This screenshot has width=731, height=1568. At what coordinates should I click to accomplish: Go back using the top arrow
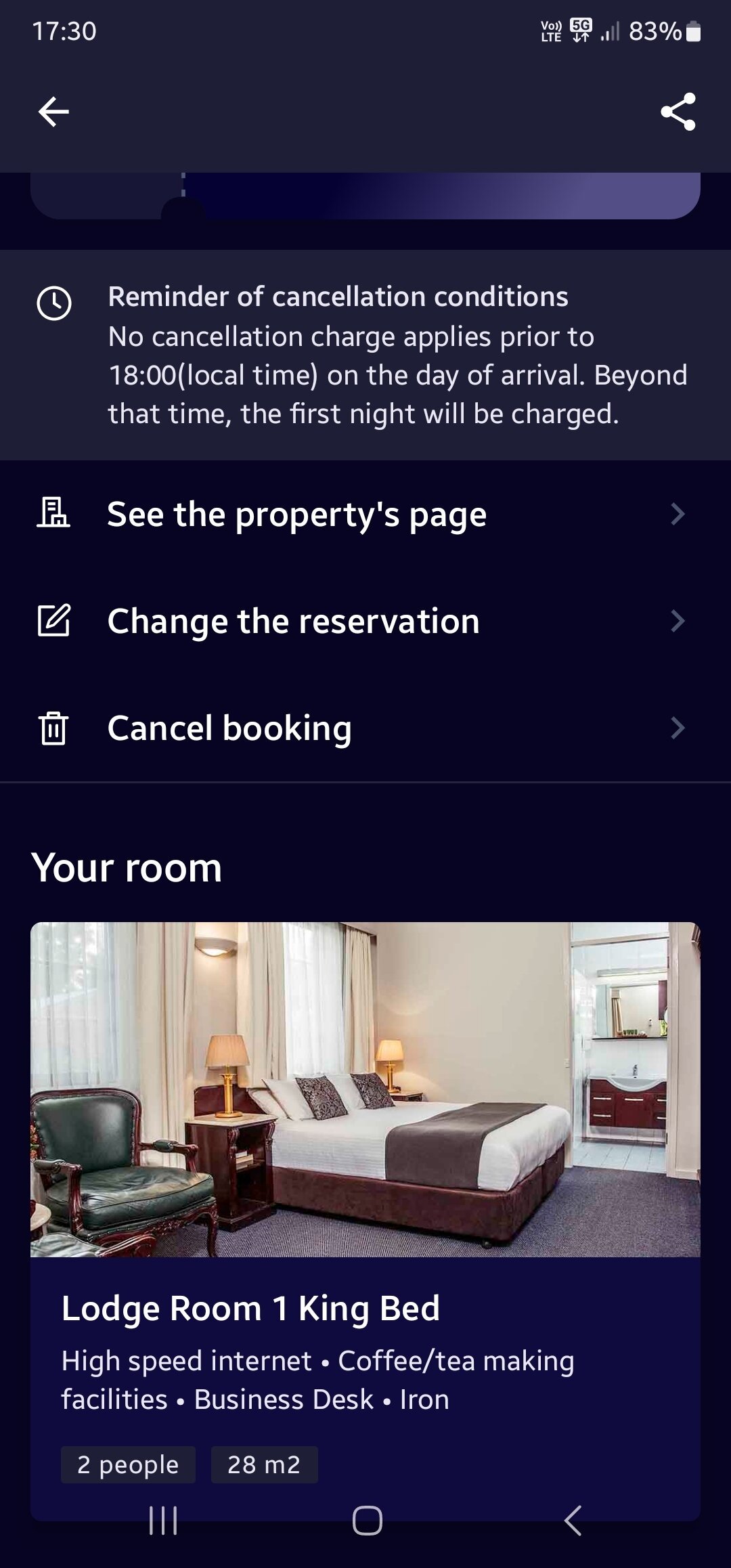tap(53, 112)
